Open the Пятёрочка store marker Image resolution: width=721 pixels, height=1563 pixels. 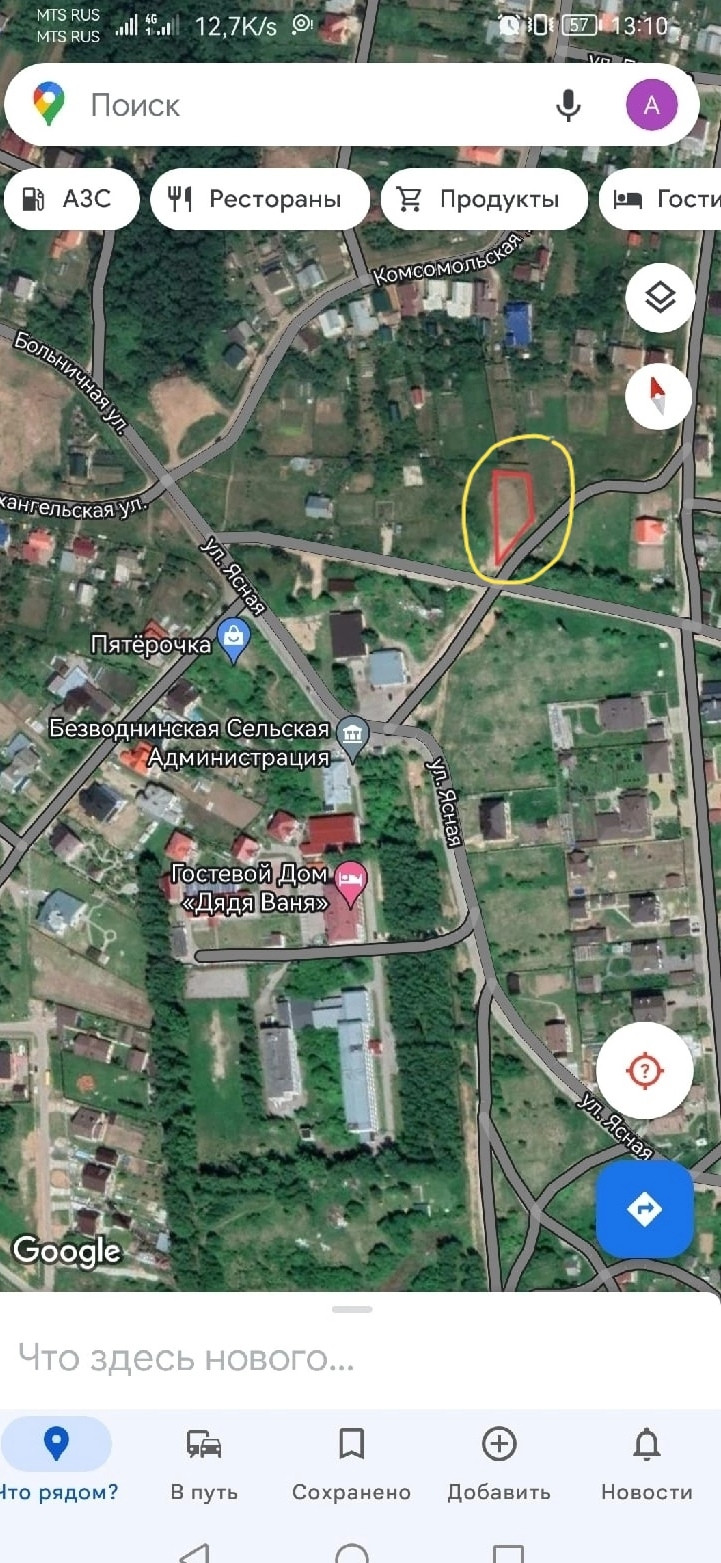click(x=234, y=642)
